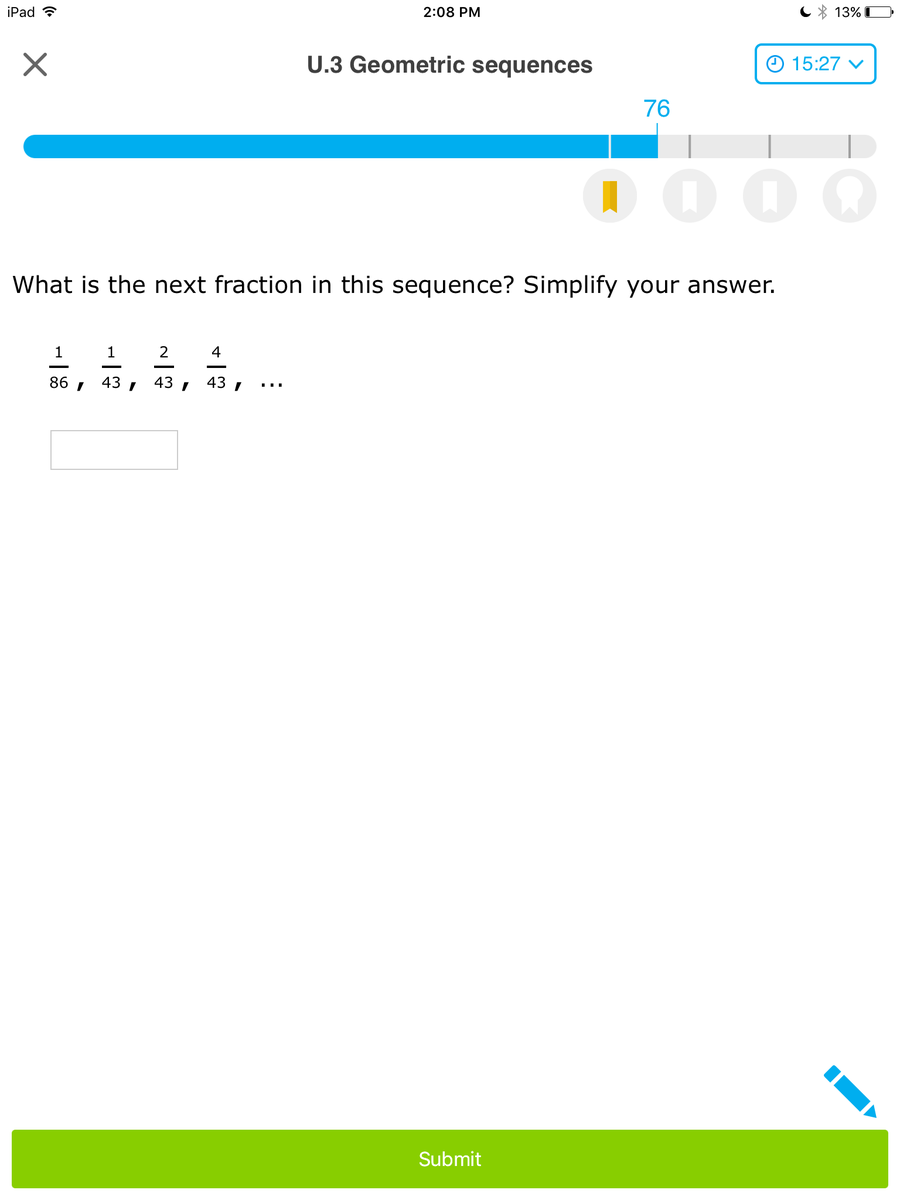The image size is (900, 1200).
Task: Tap the fraction answer box
Action: (114, 450)
